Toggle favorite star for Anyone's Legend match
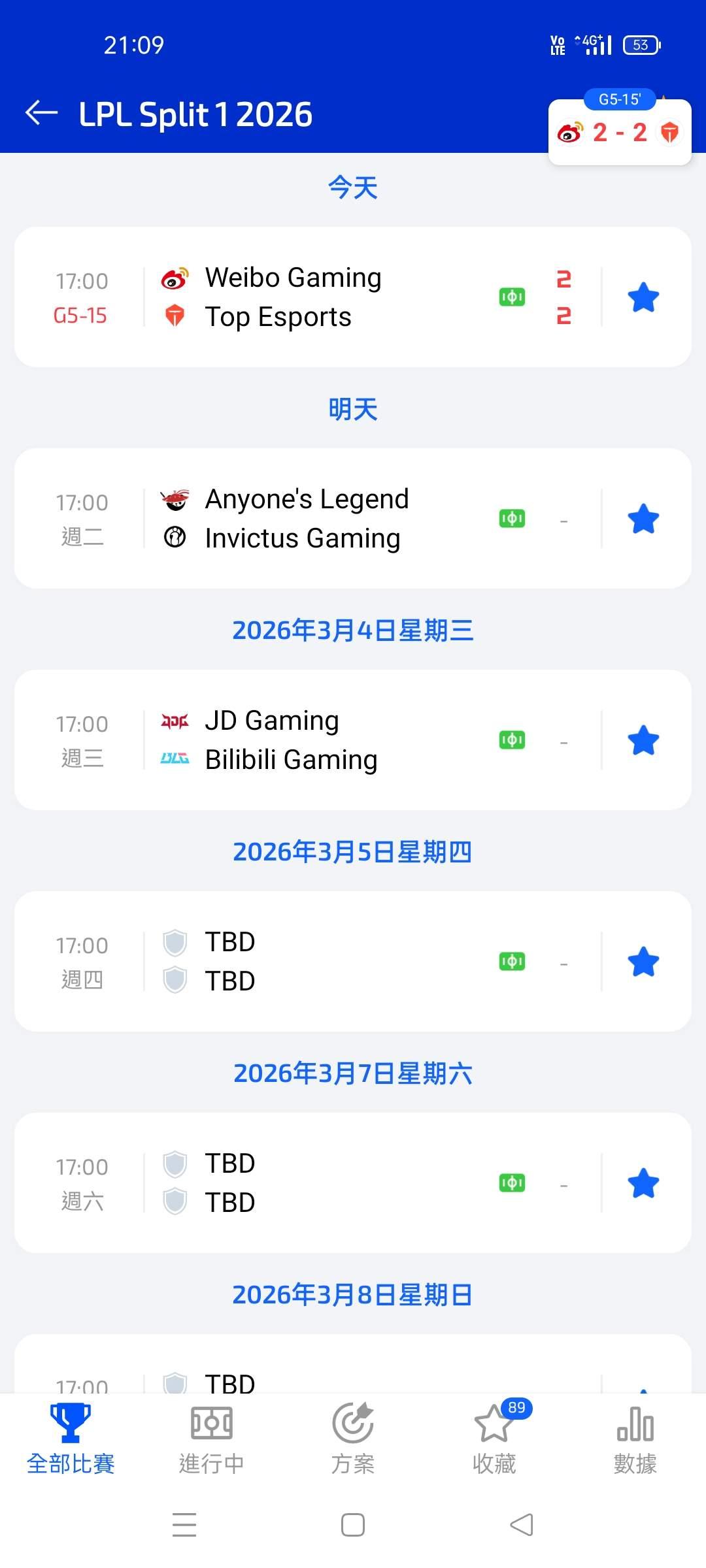The height and width of the screenshot is (1568, 706). point(643,519)
